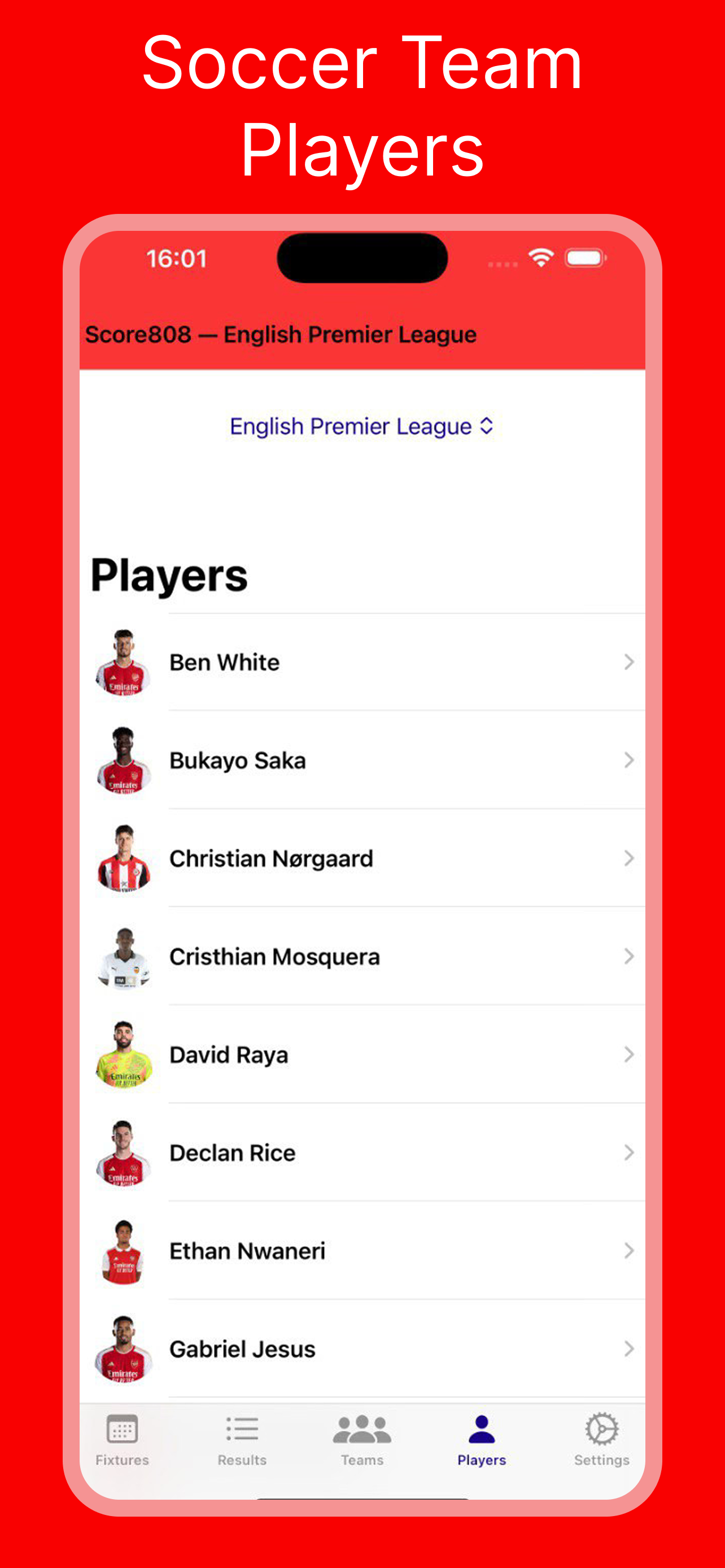Image resolution: width=725 pixels, height=1568 pixels.
Task: Open Settings via the gear icon
Action: 601,1428
